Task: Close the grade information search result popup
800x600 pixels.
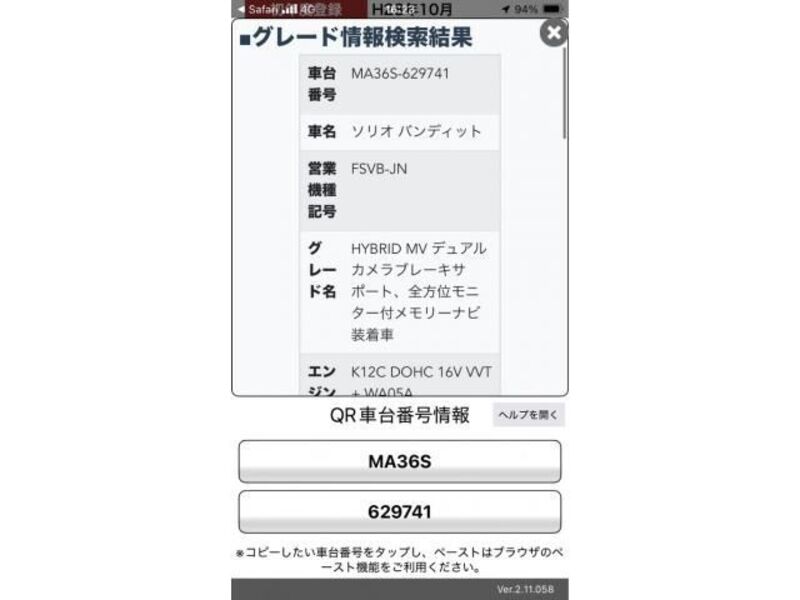Action: pyautogui.click(x=553, y=33)
